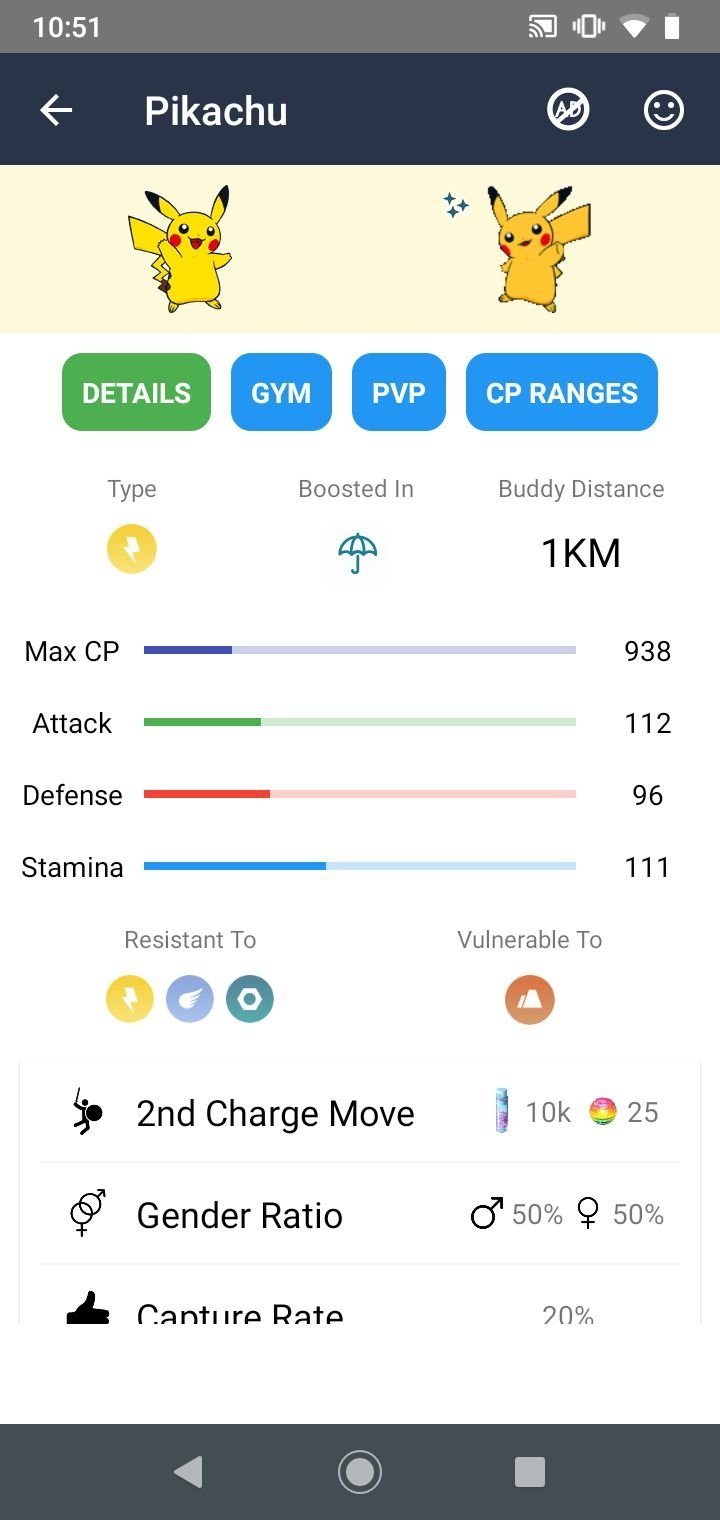Open the smiley face icon

click(663, 110)
